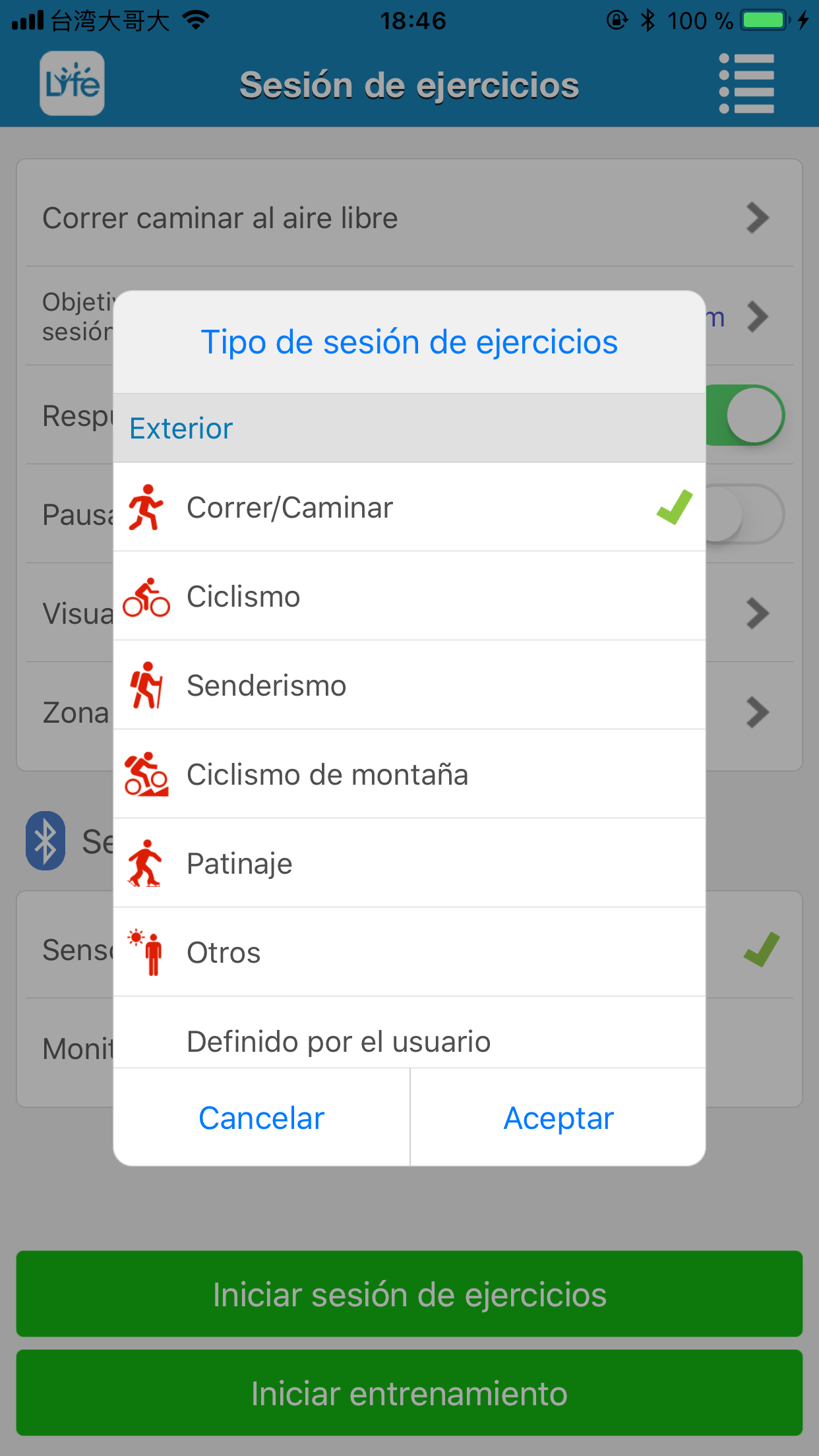Image resolution: width=819 pixels, height=1456 pixels.
Task: Select the Otros option
Action: (x=409, y=952)
